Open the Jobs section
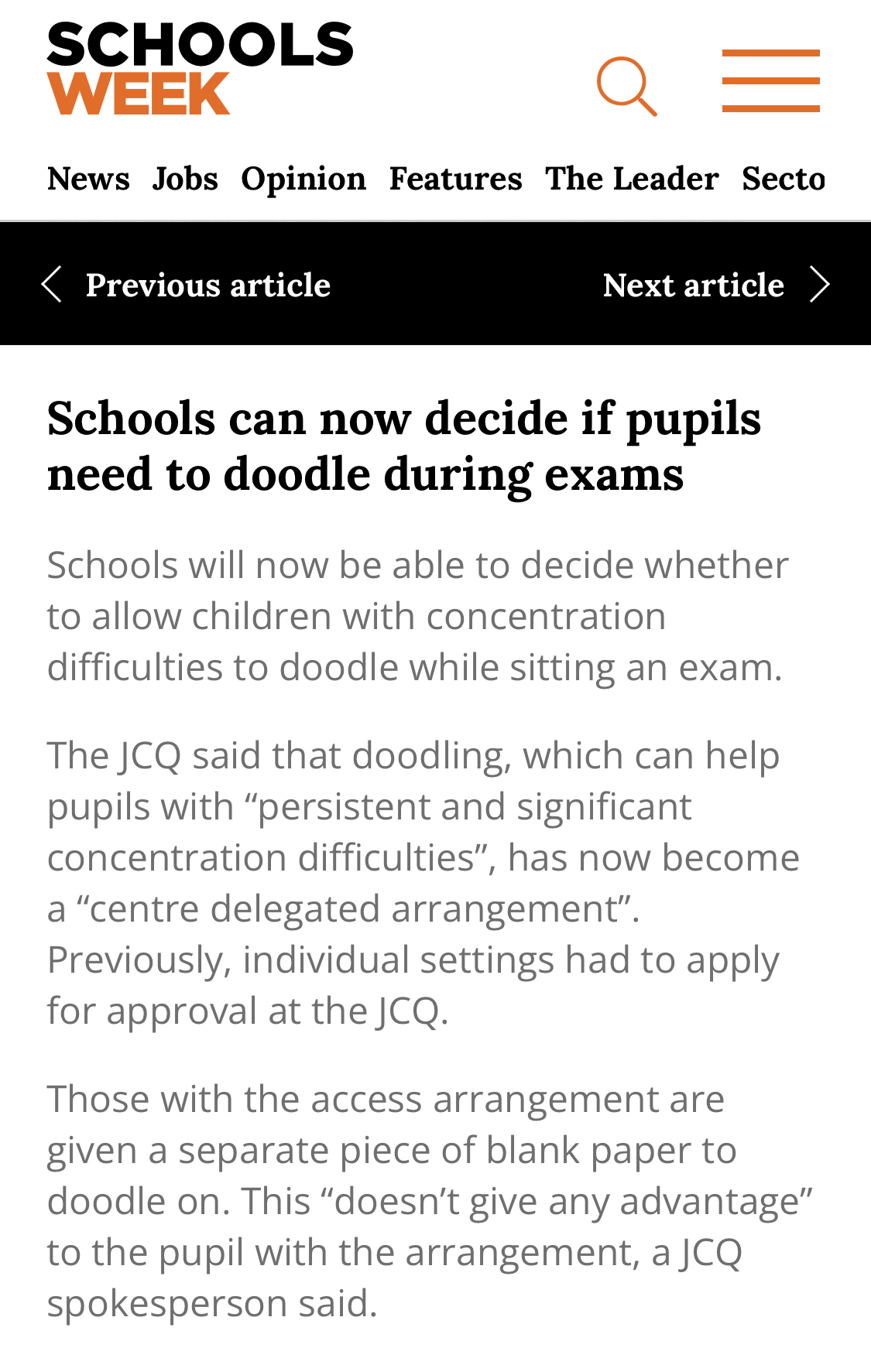 tap(185, 179)
